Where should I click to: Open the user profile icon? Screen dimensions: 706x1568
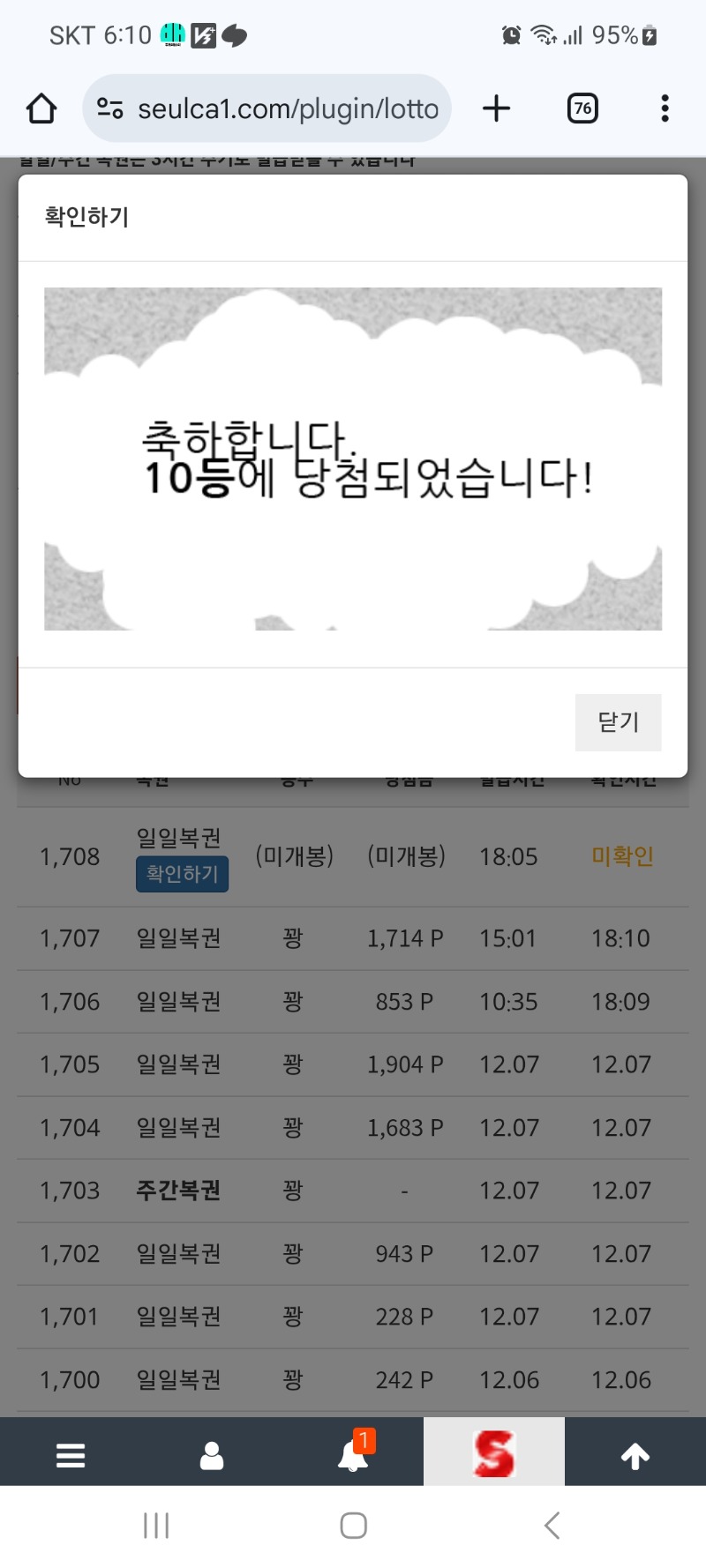point(212,1455)
